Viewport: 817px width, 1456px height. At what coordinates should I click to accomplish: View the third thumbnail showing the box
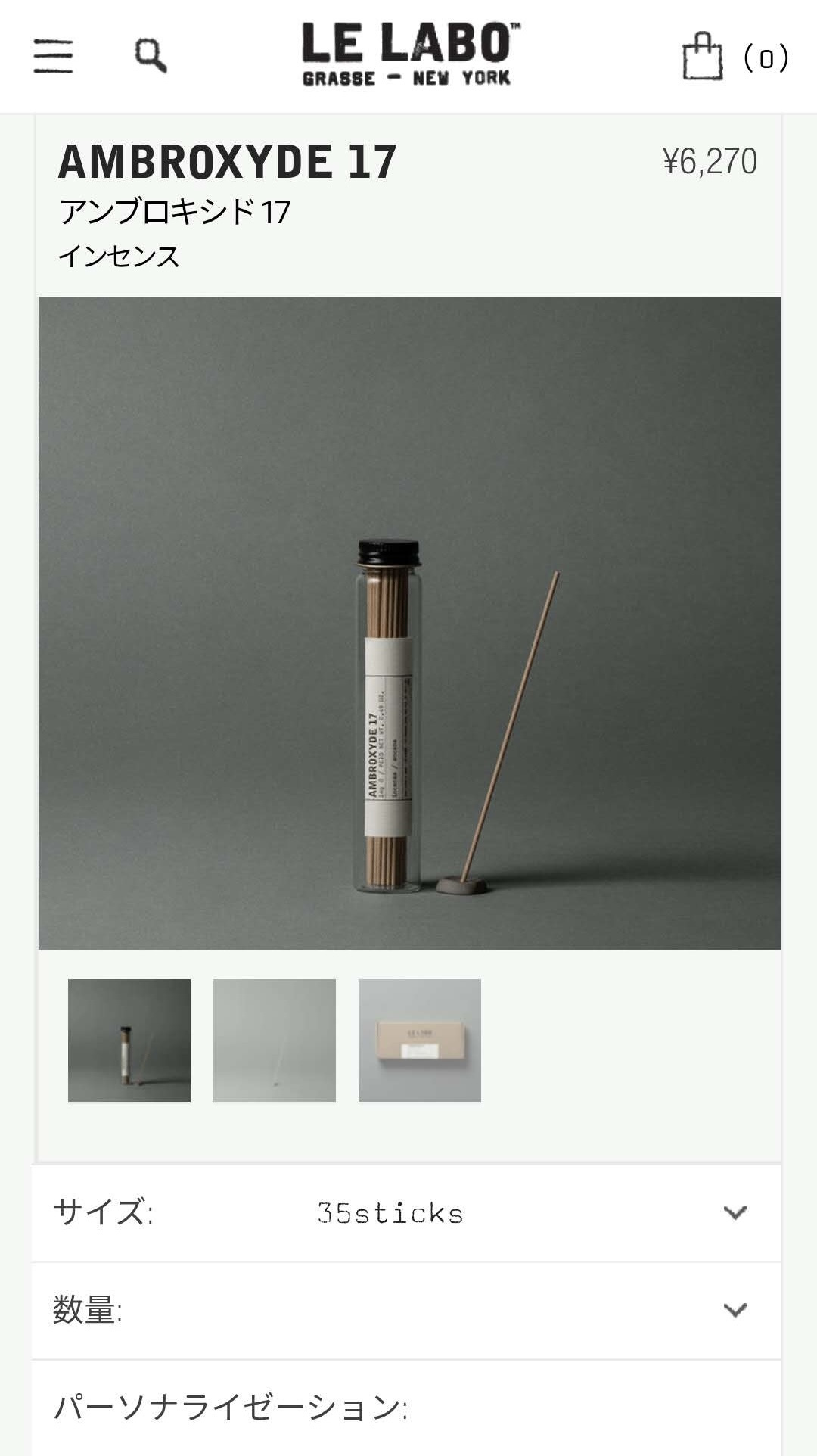pos(420,1041)
